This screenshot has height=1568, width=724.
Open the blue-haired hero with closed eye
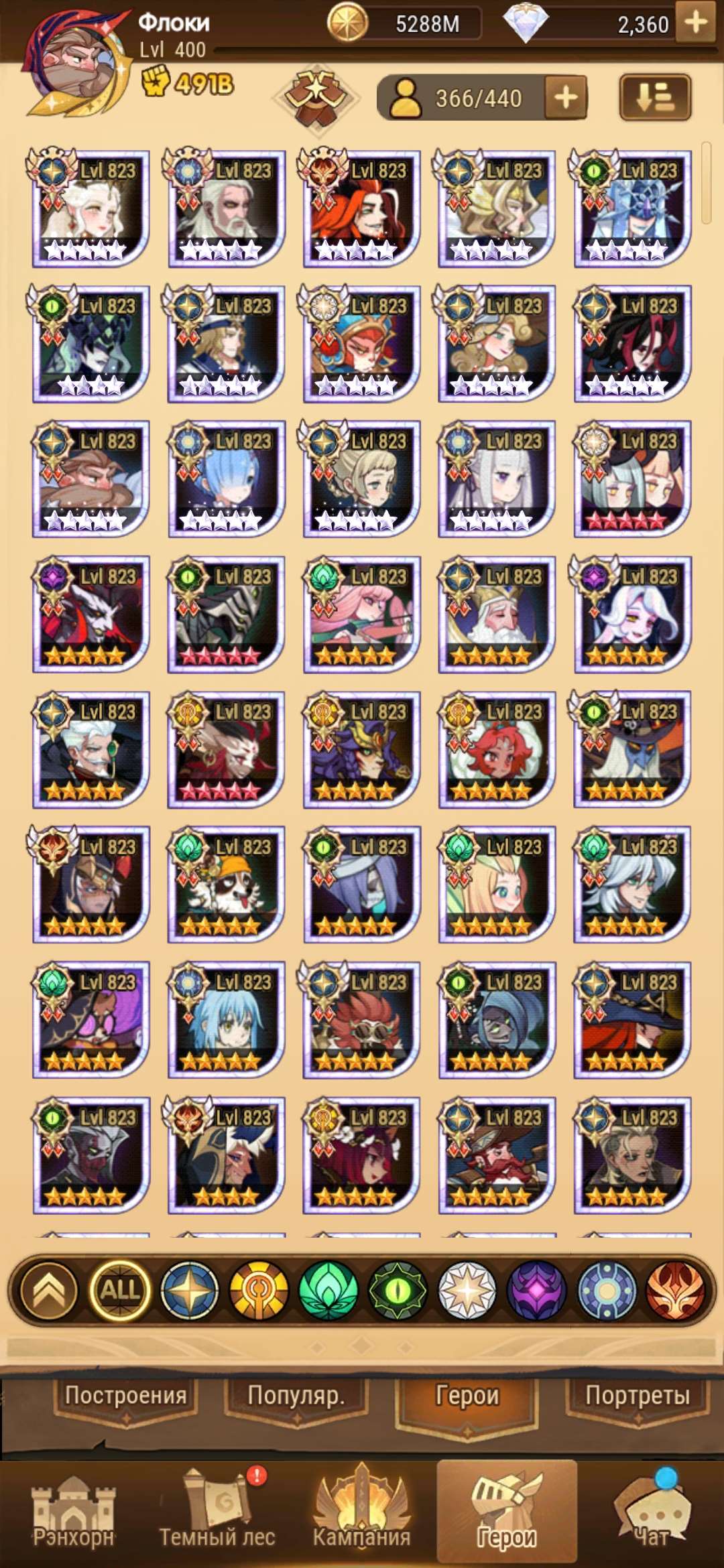226,479
